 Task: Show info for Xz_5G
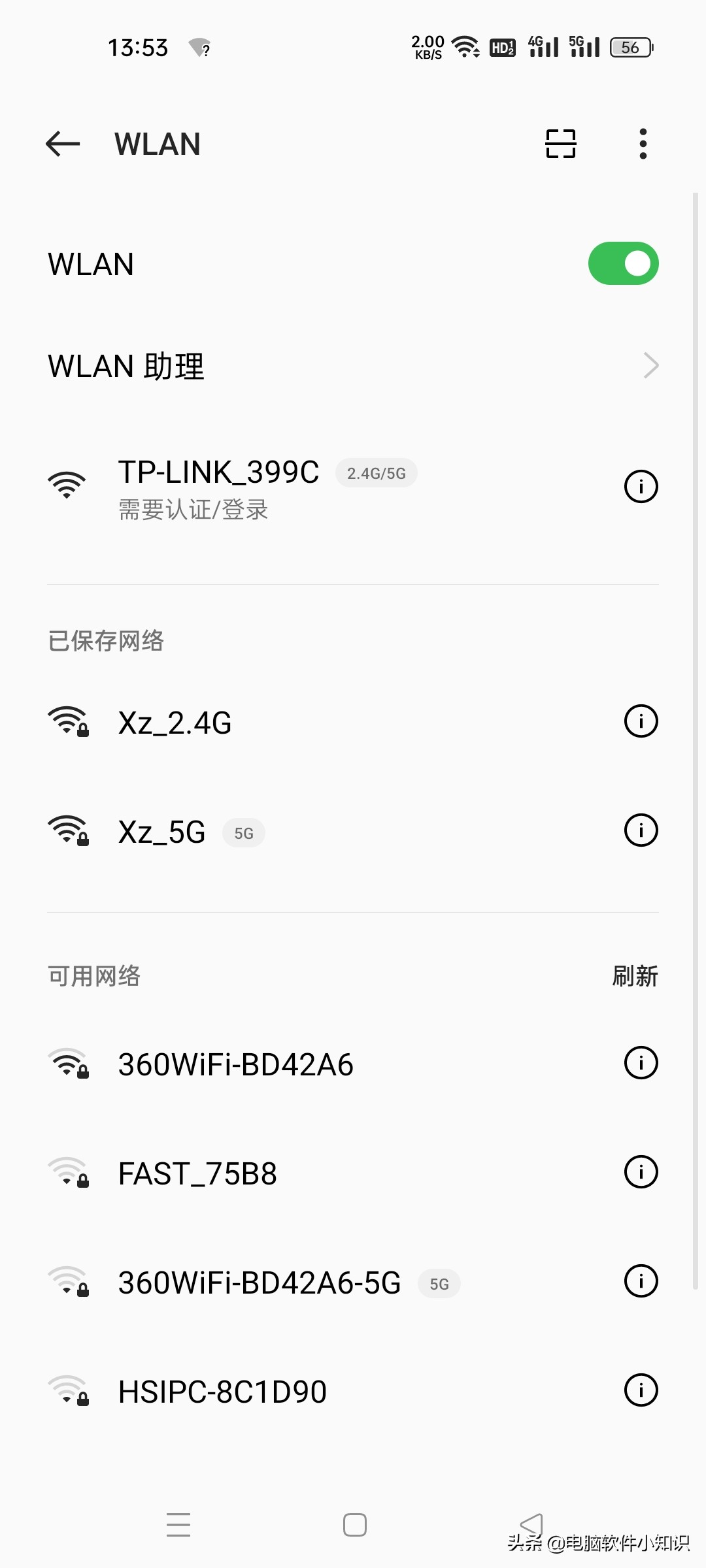click(x=641, y=830)
